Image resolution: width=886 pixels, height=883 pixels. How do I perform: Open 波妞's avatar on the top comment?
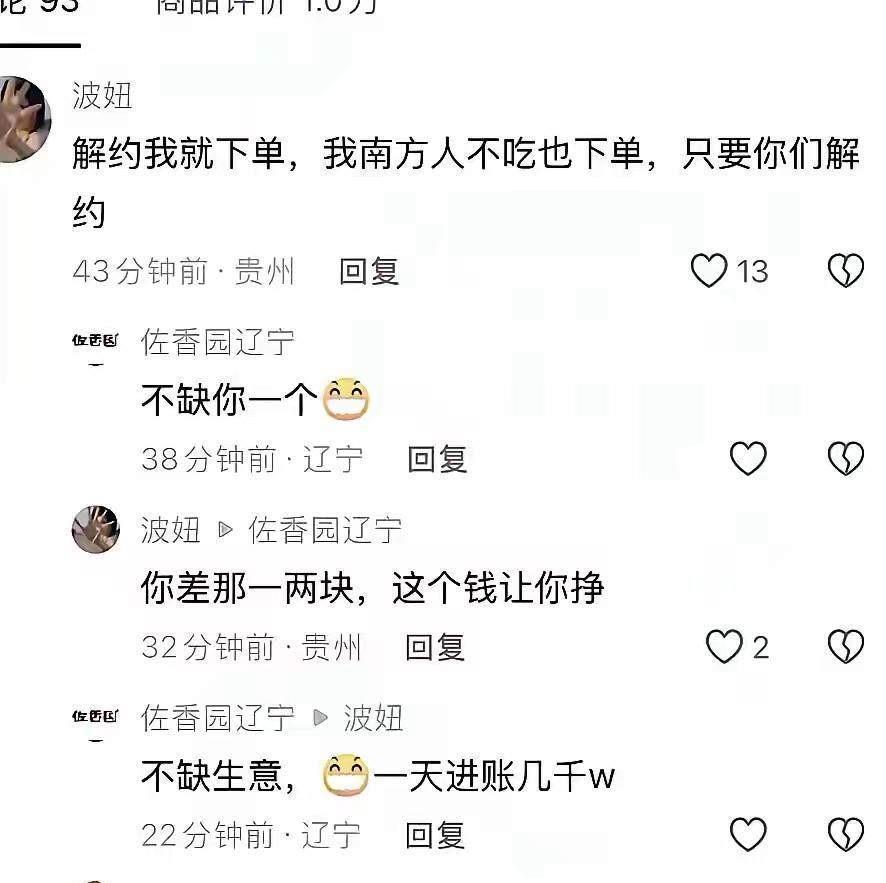tap(23, 119)
